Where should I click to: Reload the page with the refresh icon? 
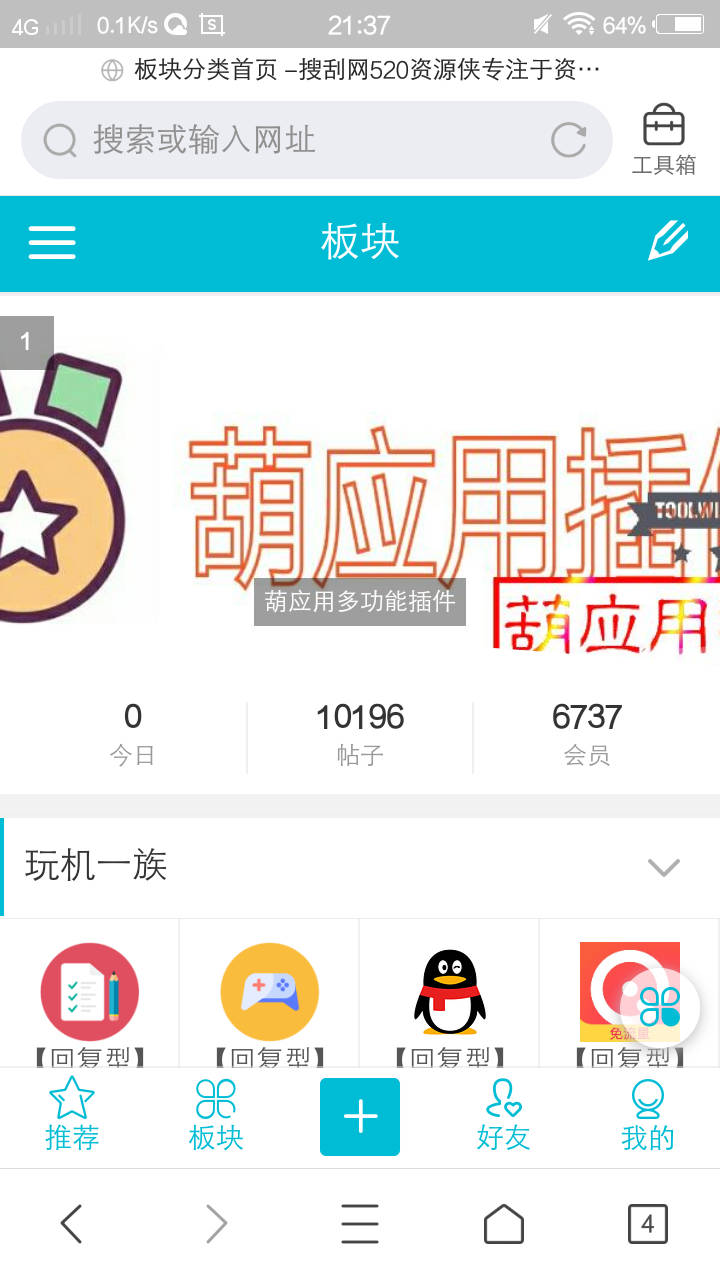(x=568, y=140)
